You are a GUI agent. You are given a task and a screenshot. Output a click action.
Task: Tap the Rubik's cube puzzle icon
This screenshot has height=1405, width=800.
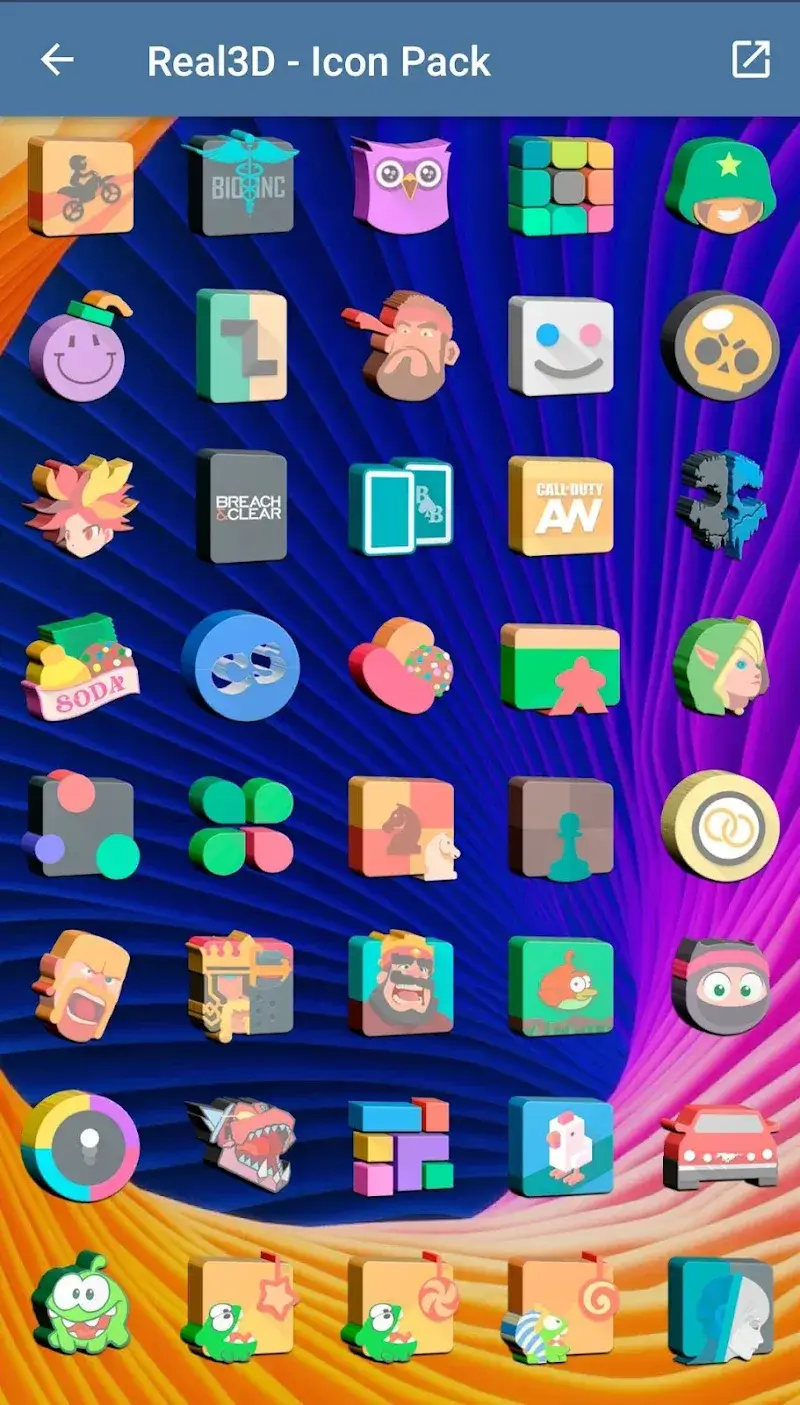coord(560,185)
